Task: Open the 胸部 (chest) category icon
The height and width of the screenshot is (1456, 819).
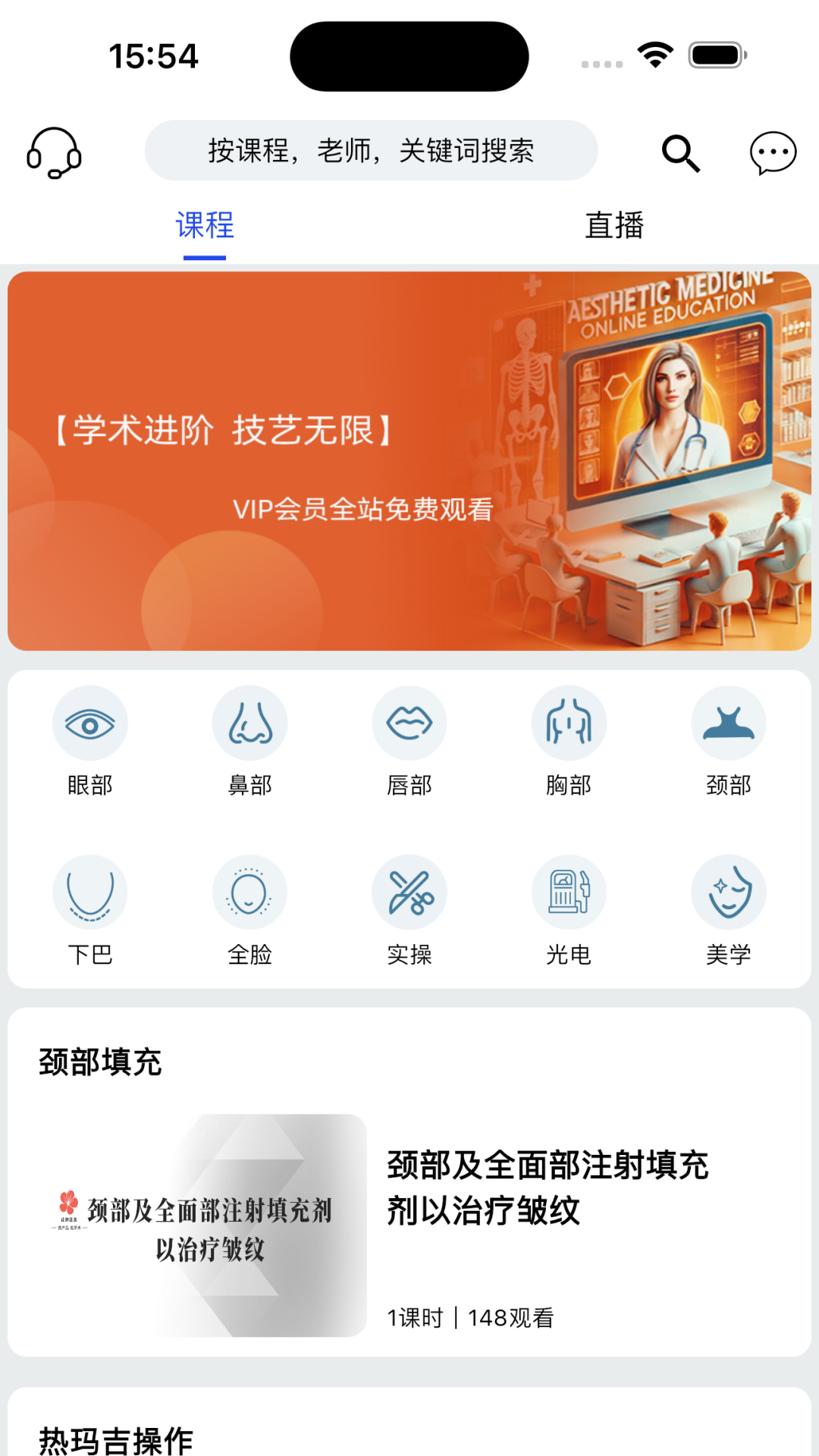Action: pos(569,722)
